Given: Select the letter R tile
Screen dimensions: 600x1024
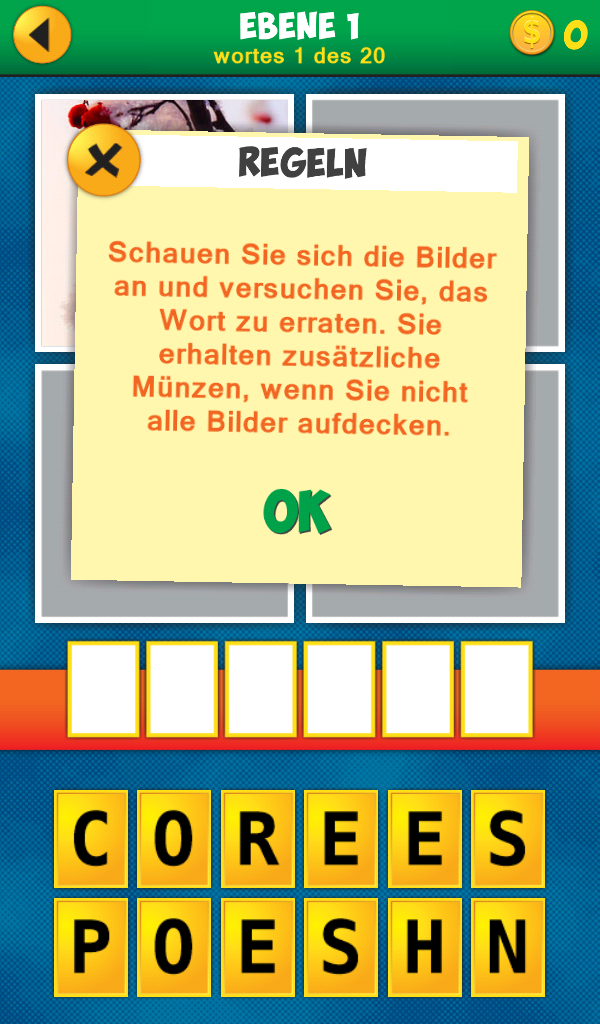Looking at the screenshot, I should [258, 839].
